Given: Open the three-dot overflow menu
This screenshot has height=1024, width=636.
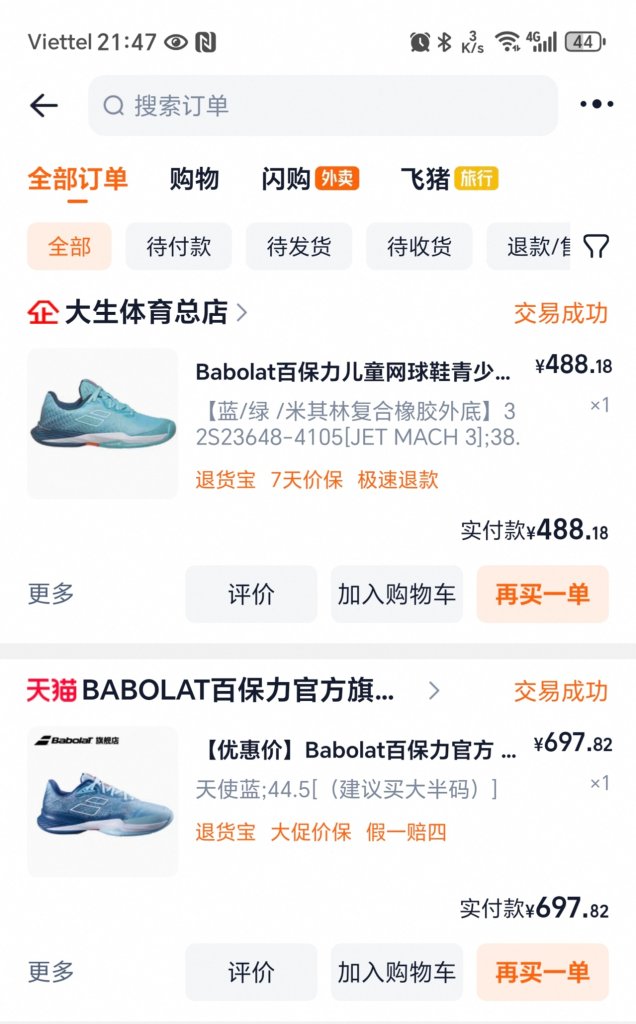Looking at the screenshot, I should 596,105.
